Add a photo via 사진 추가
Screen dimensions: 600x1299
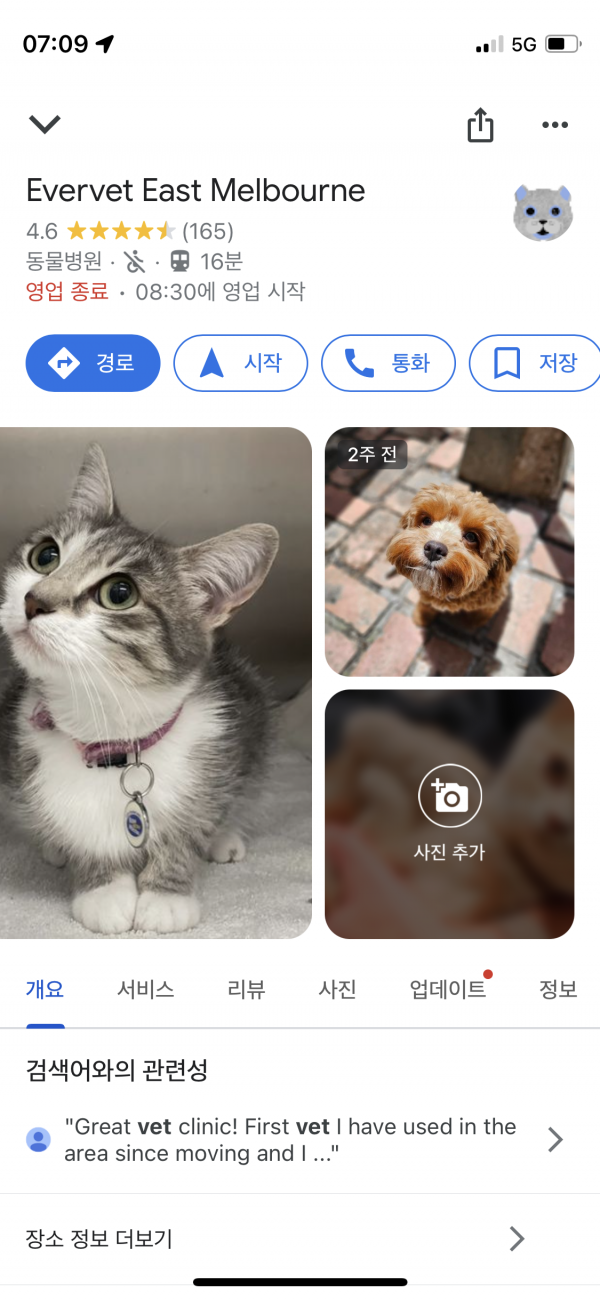coord(449,814)
